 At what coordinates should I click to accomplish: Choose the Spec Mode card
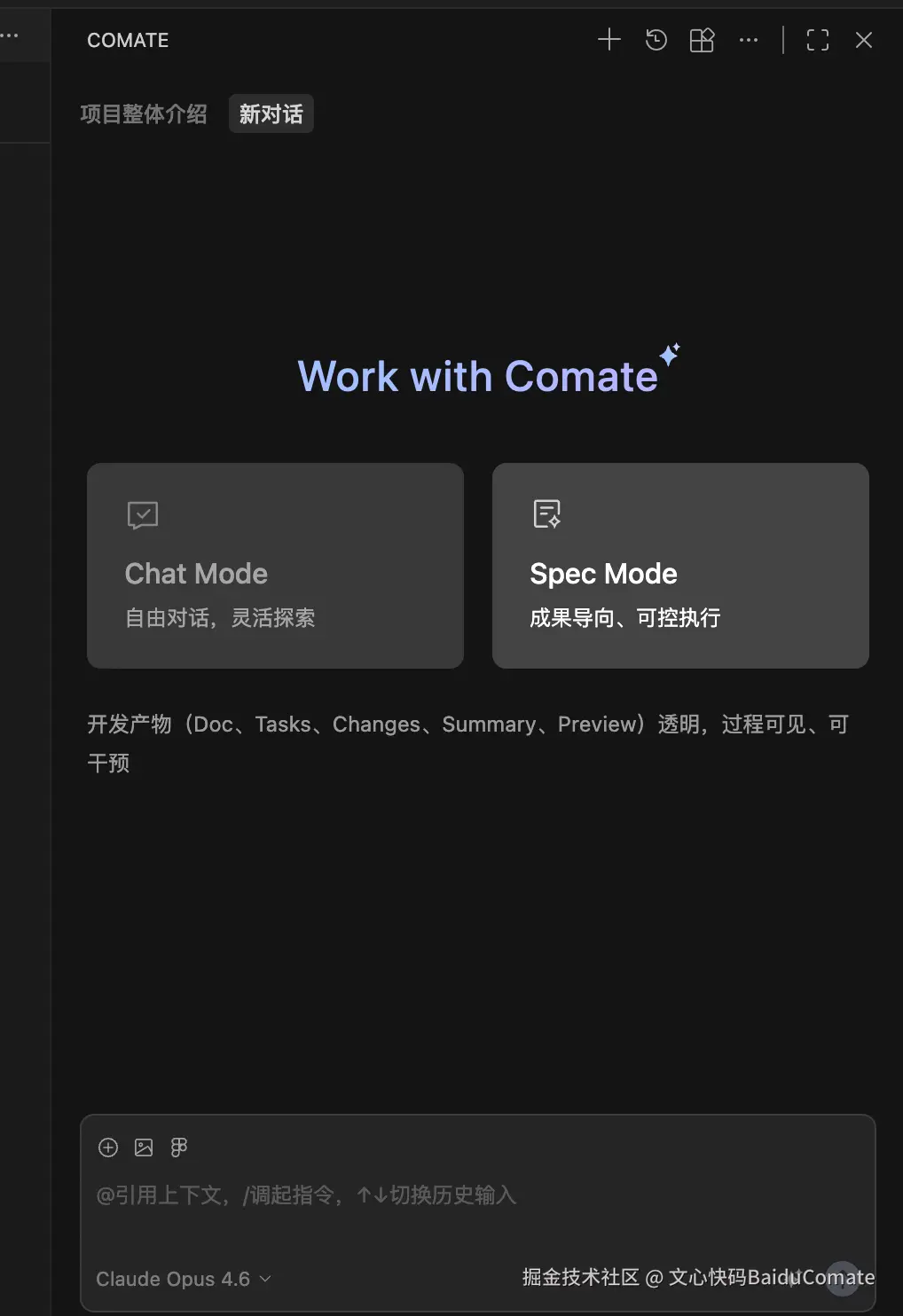[680, 566]
